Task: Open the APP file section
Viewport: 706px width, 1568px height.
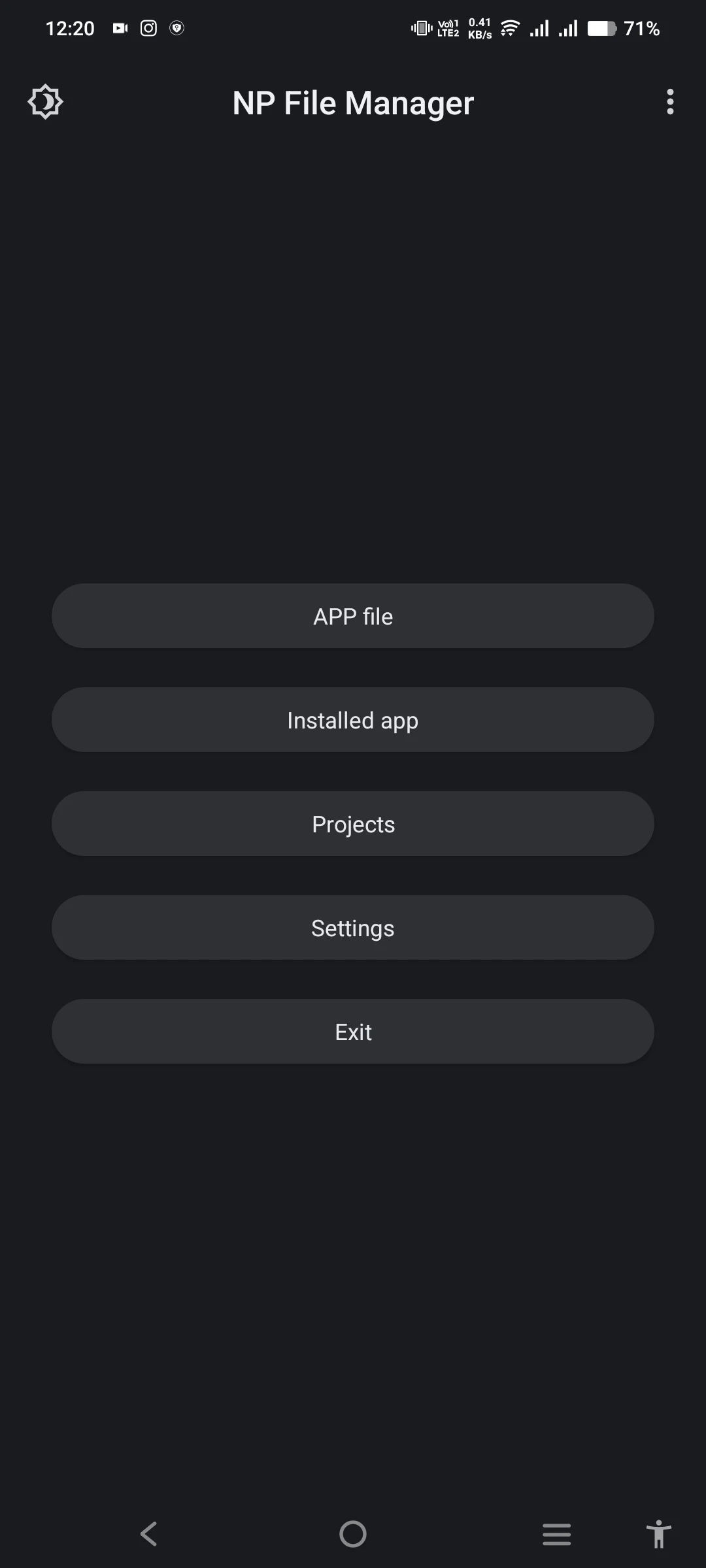Action: [353, 615]
